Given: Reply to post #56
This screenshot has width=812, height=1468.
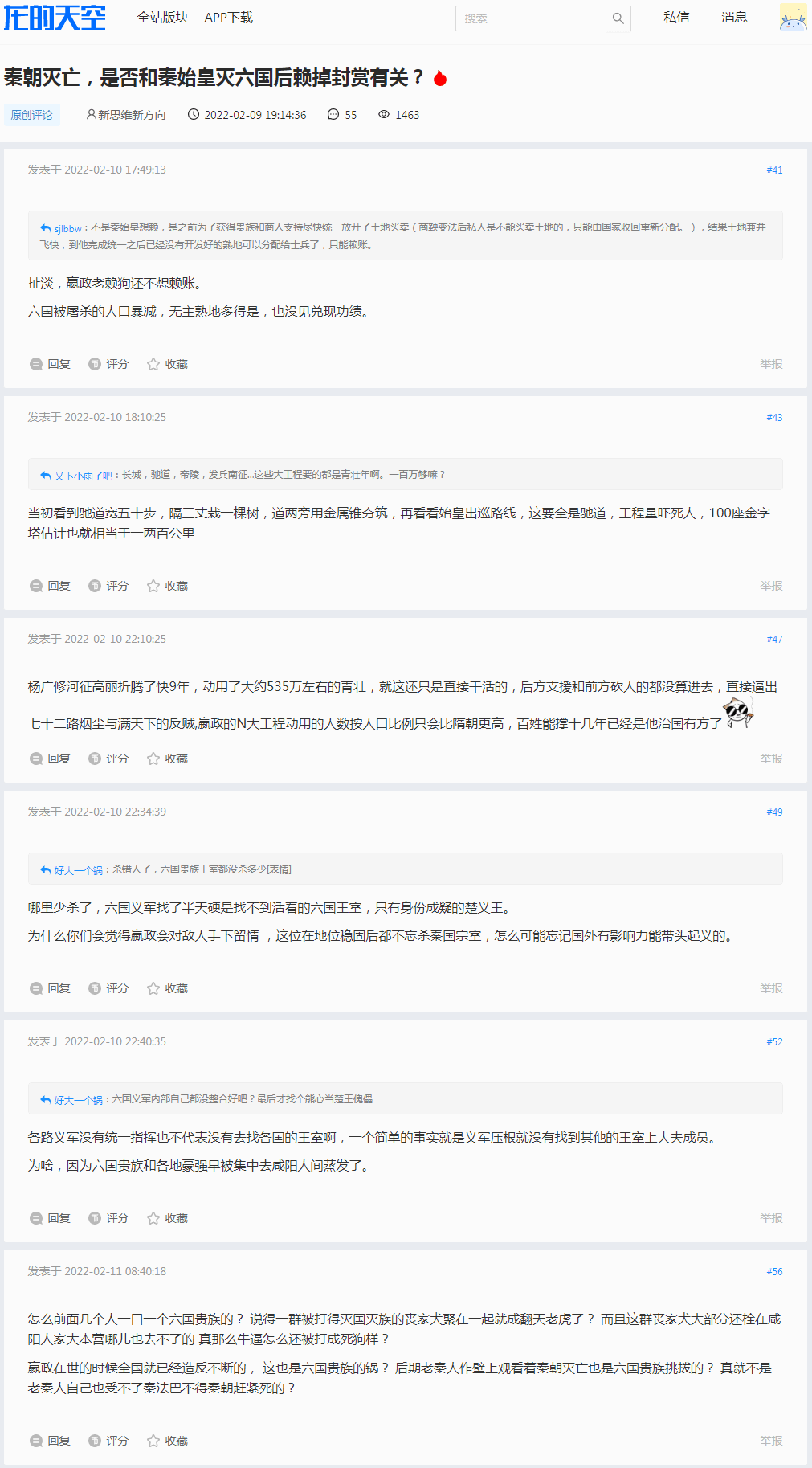Looking at the screenshot, I should (x=51, y=1441).
